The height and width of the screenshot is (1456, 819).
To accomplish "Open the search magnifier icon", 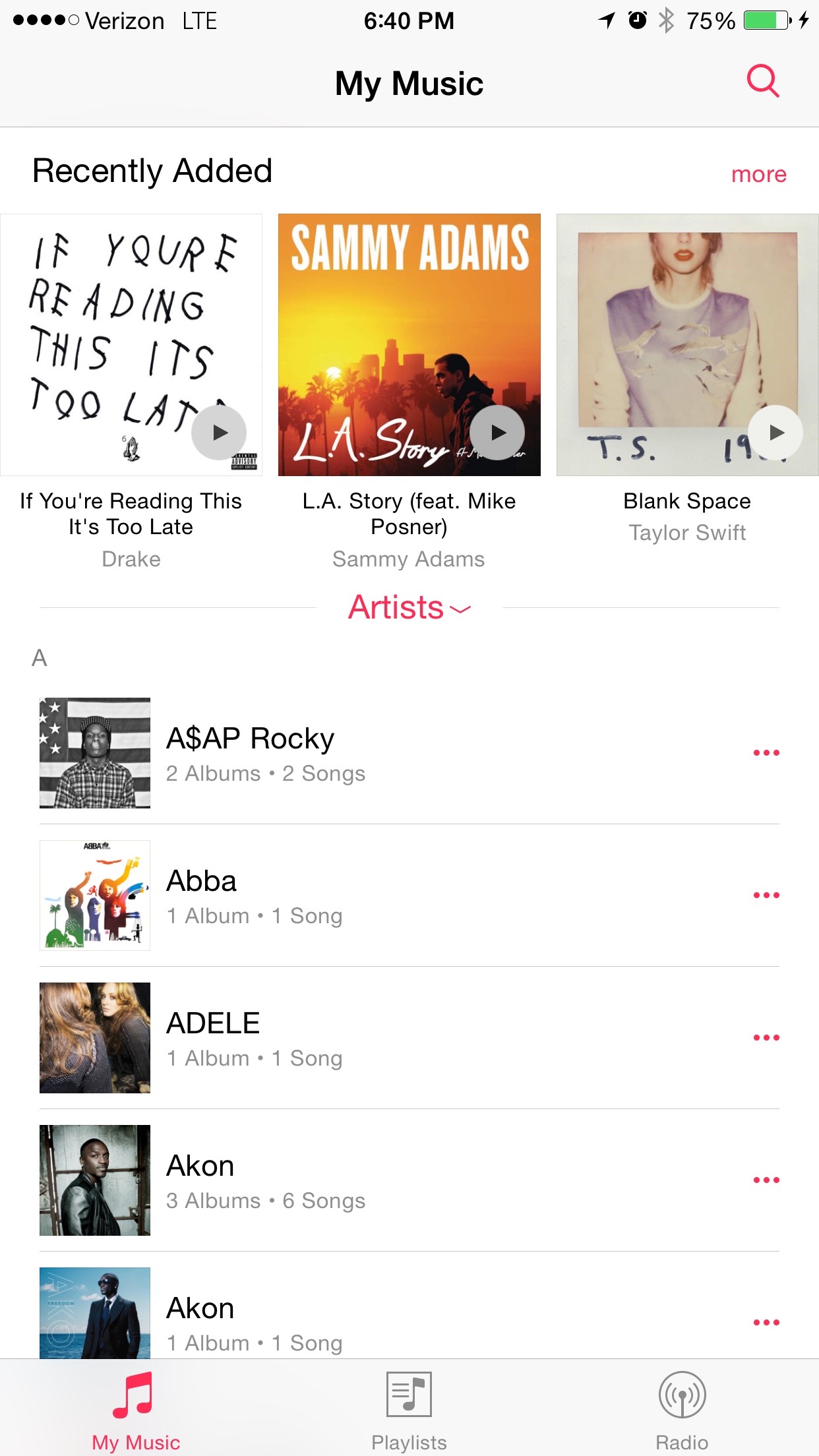I will click(x=762, y=82).
